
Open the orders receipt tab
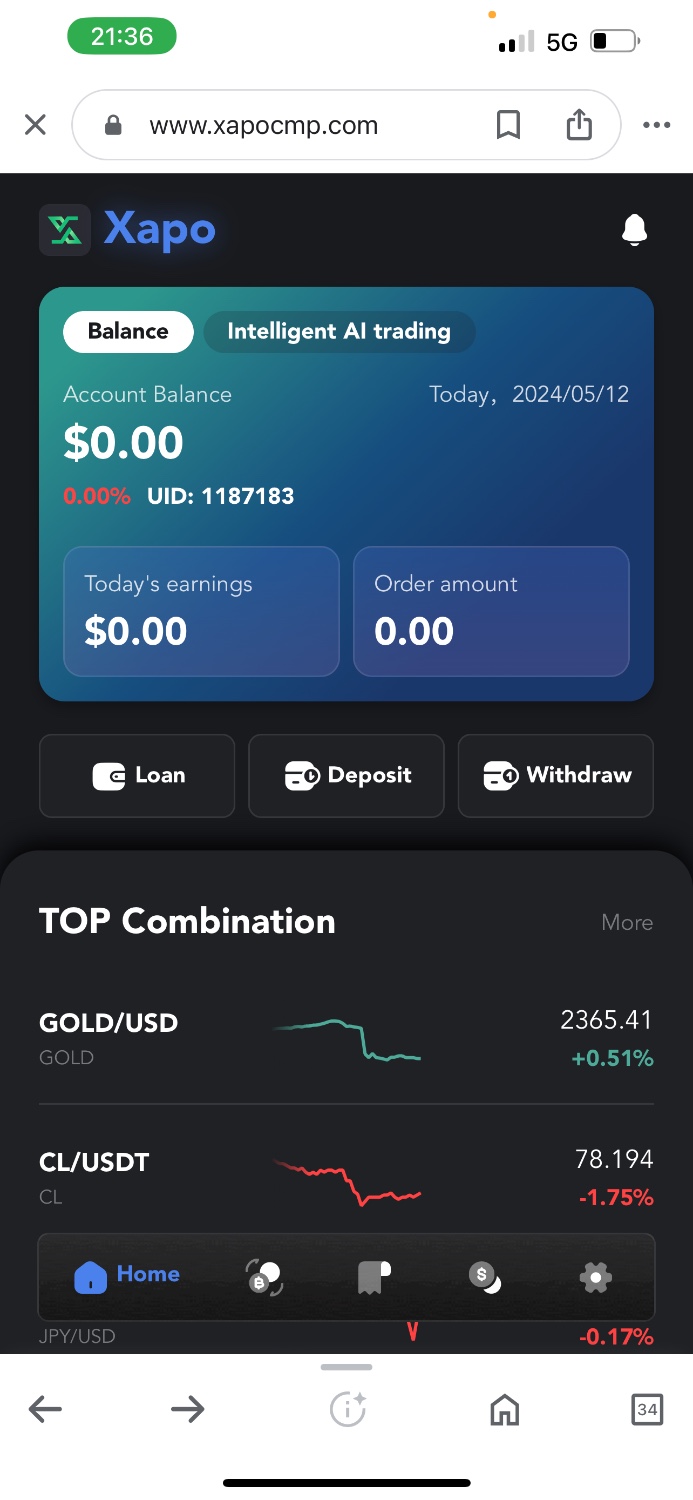[374, 1277]
